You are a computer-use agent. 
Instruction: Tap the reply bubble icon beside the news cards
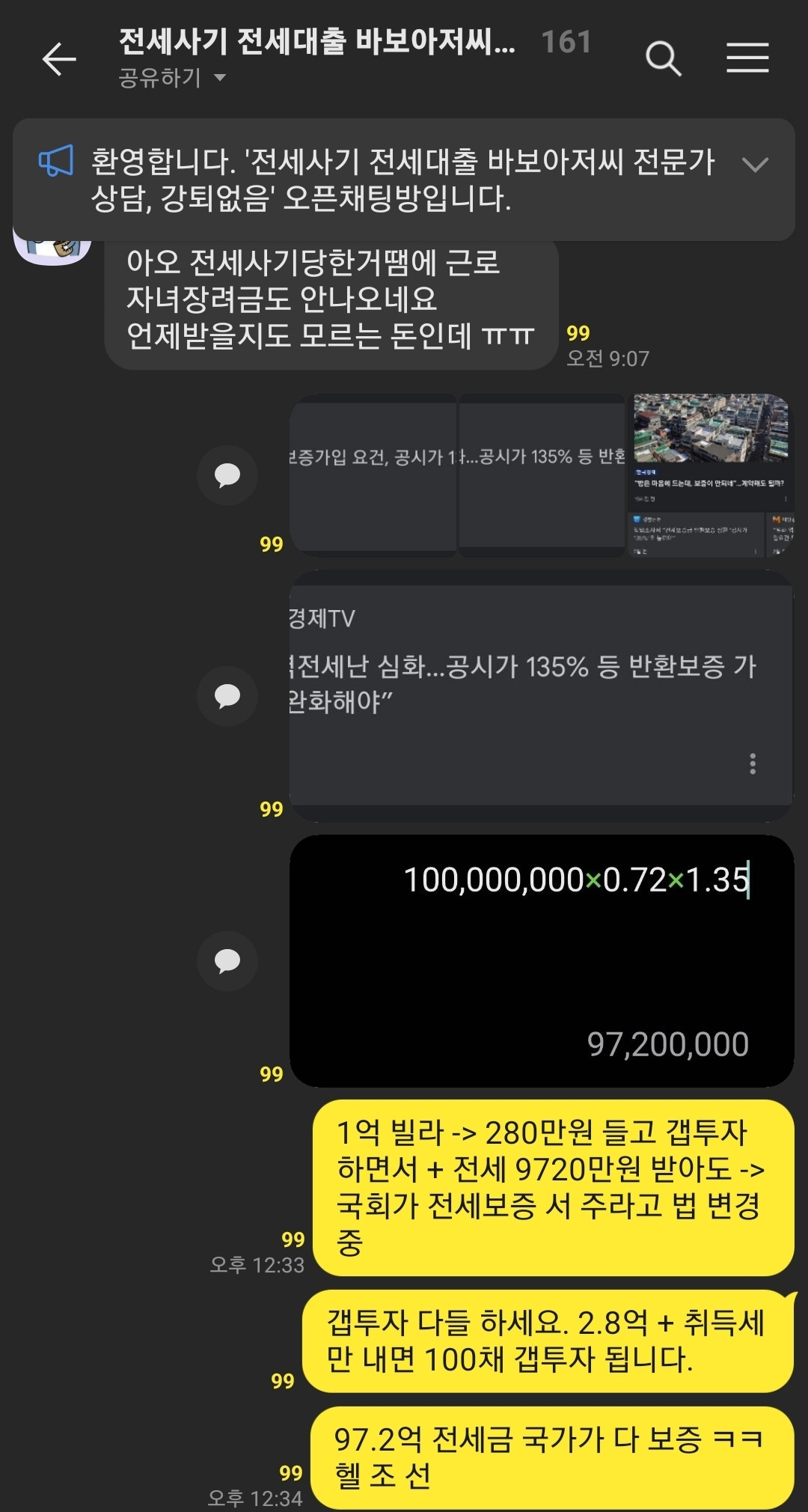click(x=227, y=475)
